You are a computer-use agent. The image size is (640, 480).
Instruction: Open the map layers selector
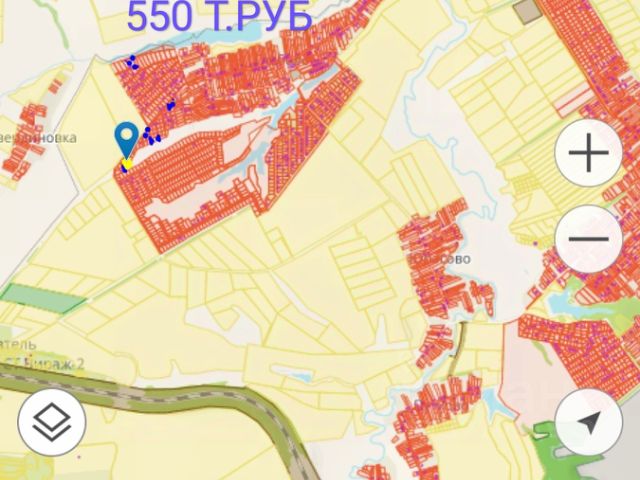(51, 422)
